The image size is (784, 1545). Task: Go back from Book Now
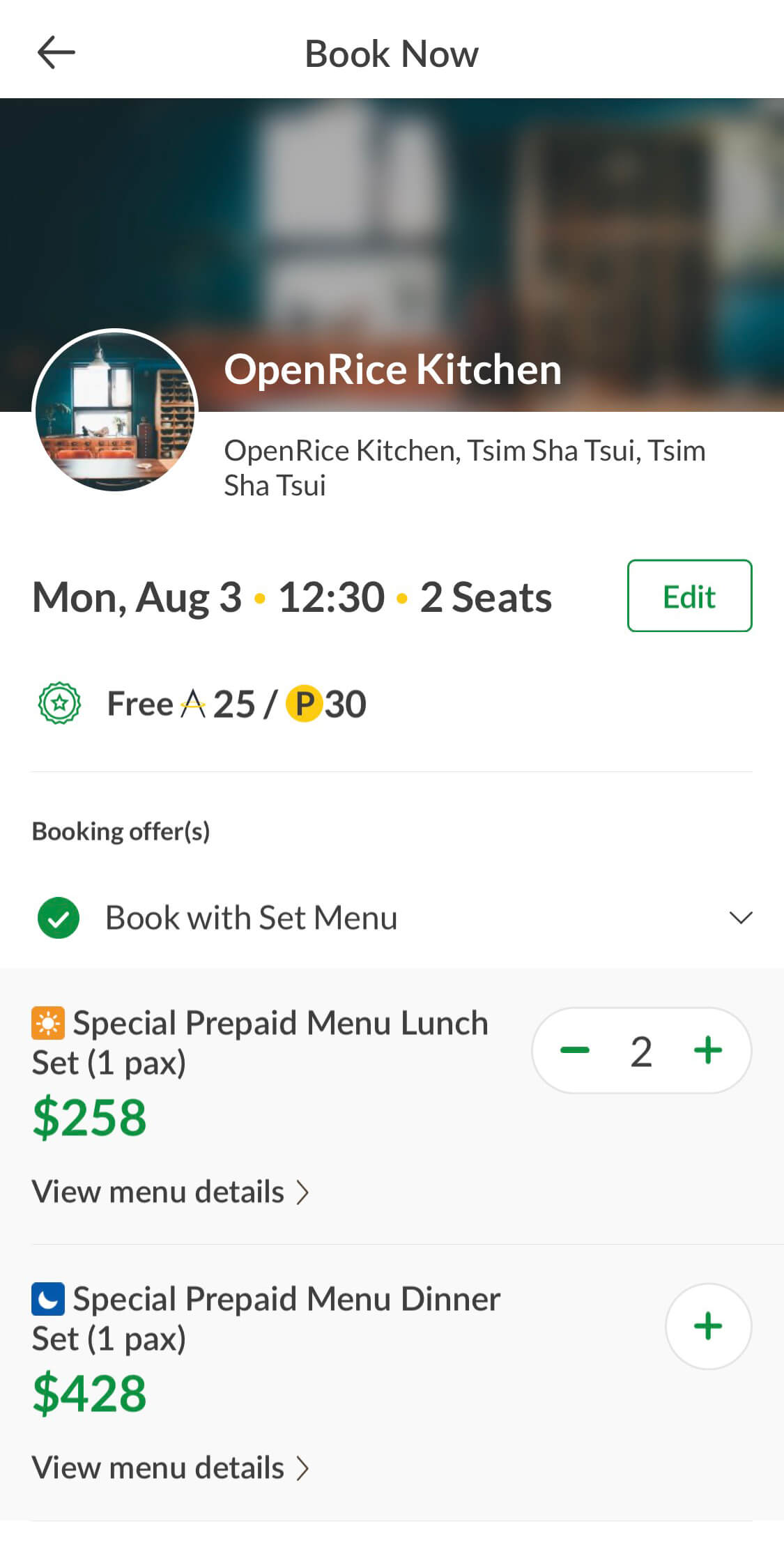(56, 53)
